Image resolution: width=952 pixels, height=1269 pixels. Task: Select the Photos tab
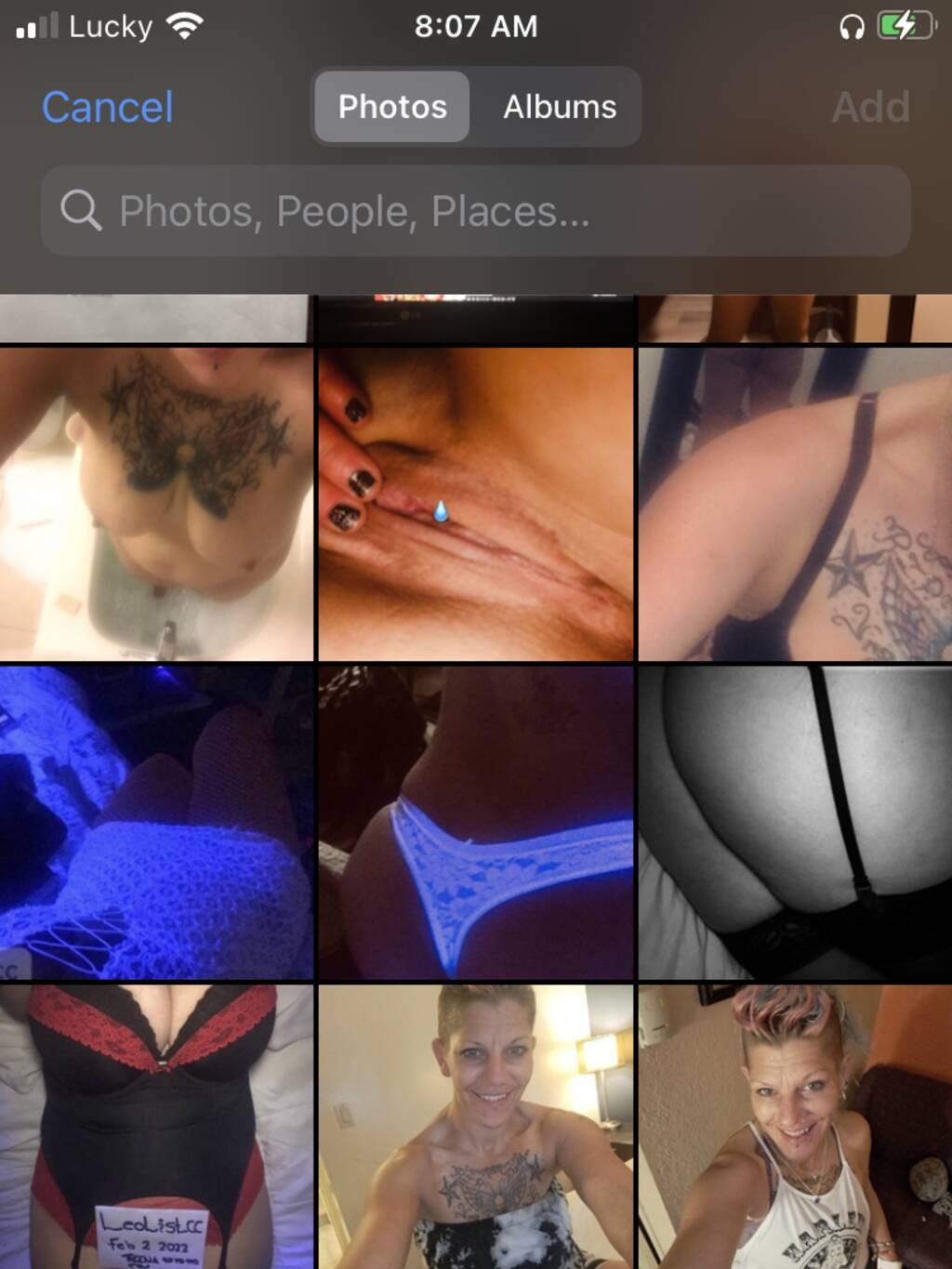[x=392, y=107]
